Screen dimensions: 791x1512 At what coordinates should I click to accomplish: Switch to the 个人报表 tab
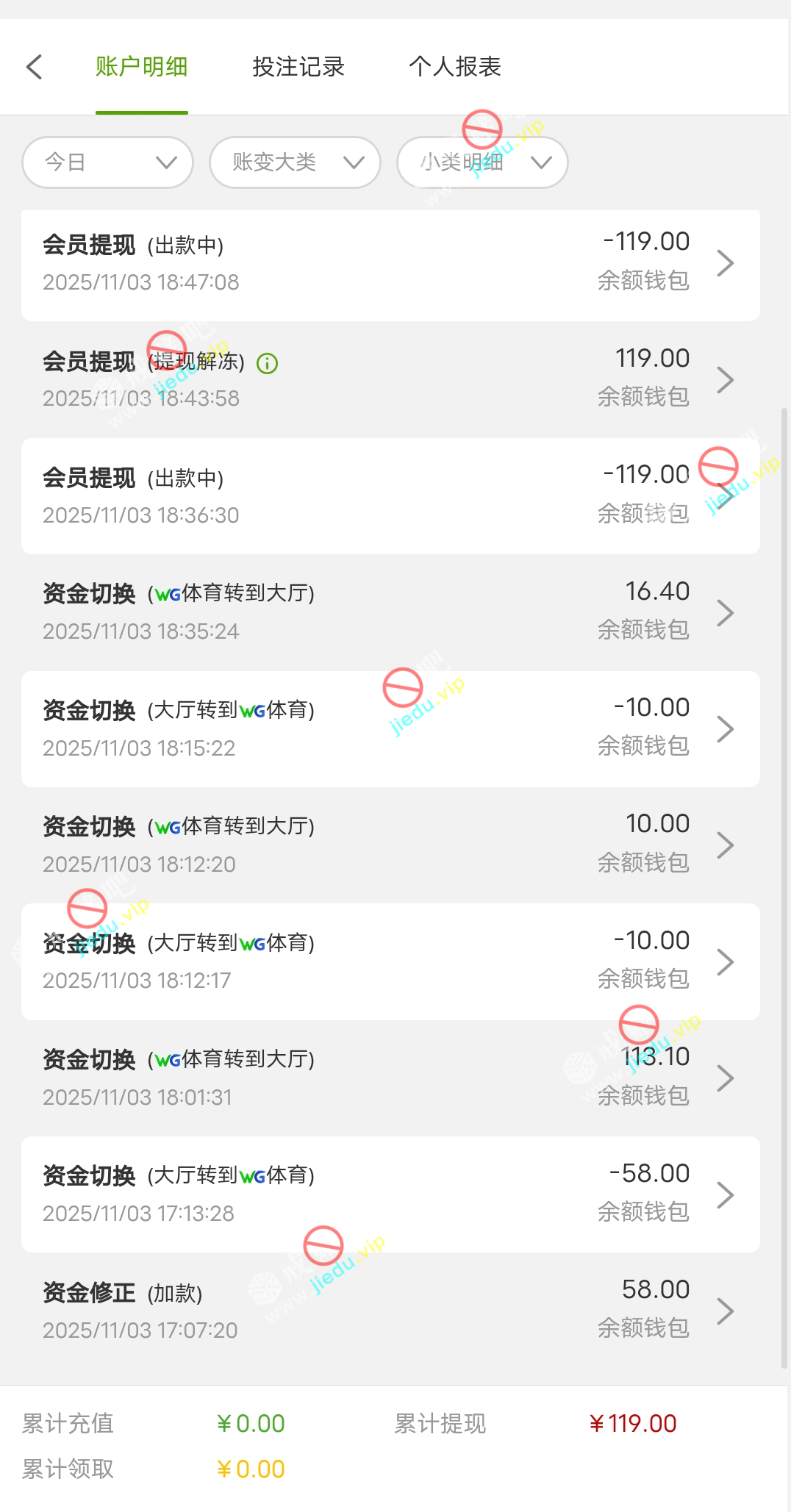[454, 67]
